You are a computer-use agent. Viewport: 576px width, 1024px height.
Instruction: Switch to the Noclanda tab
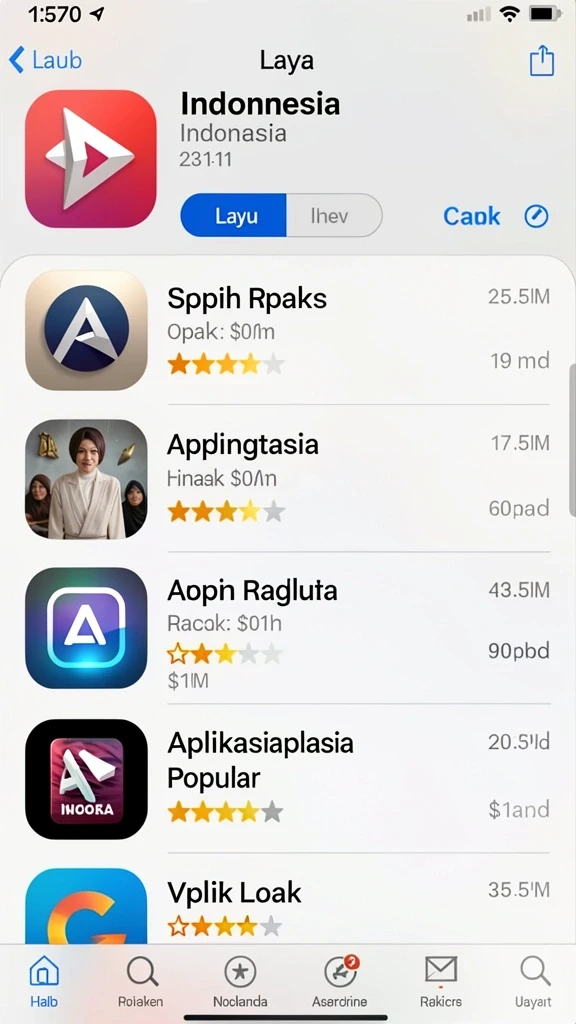click(240, 981)
